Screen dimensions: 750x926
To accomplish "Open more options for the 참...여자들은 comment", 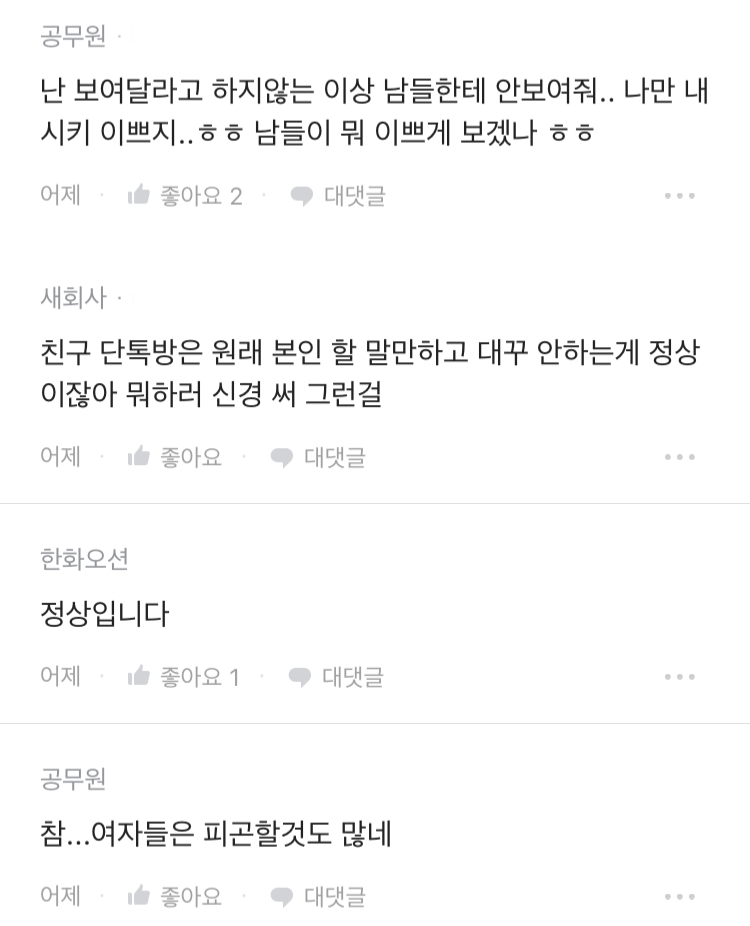I will coord(680,897).
